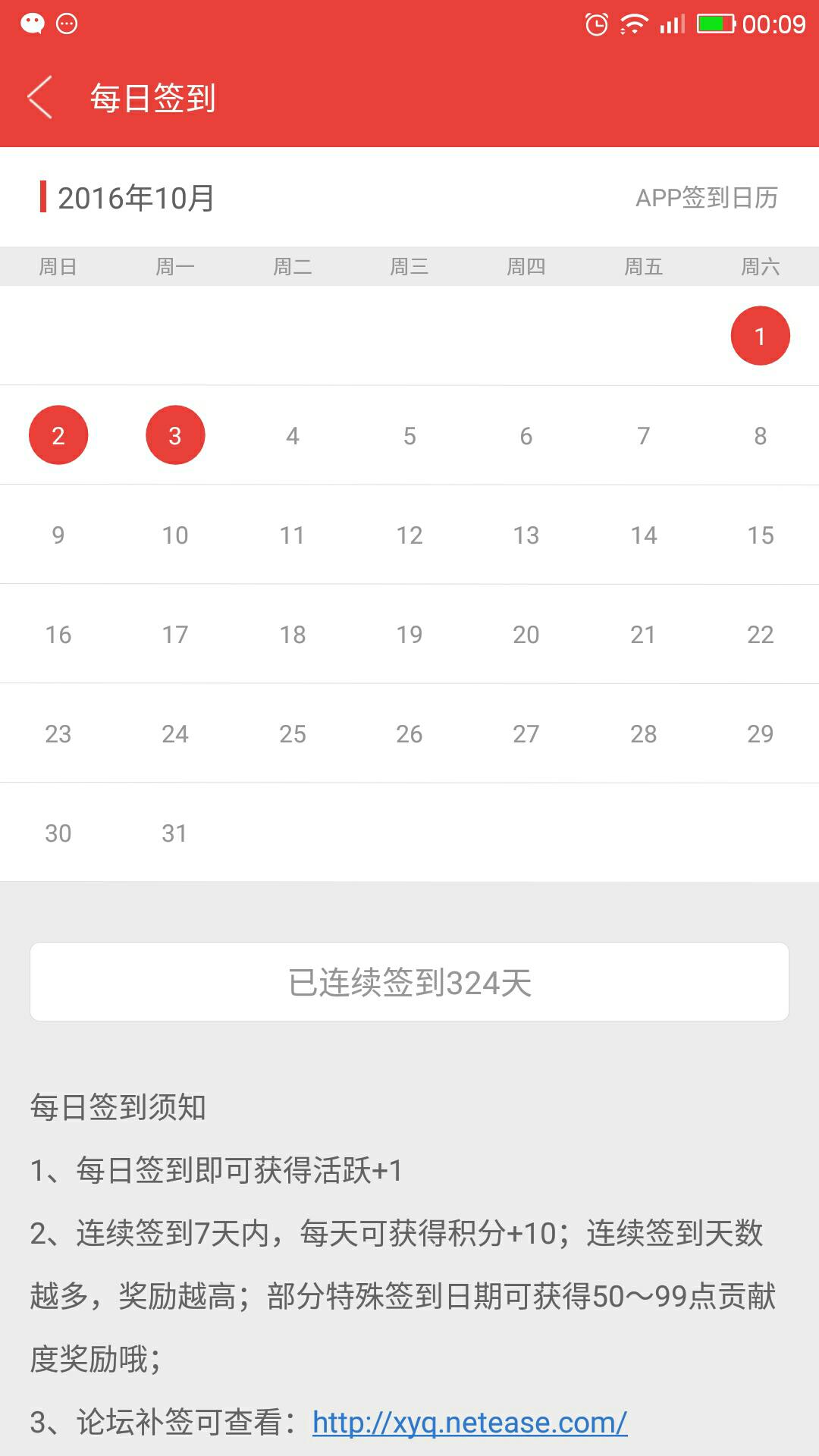Viewport: 819px width, 1456px height.
Task: Select October 1 on the calendar
Action: tap(760, 336)
